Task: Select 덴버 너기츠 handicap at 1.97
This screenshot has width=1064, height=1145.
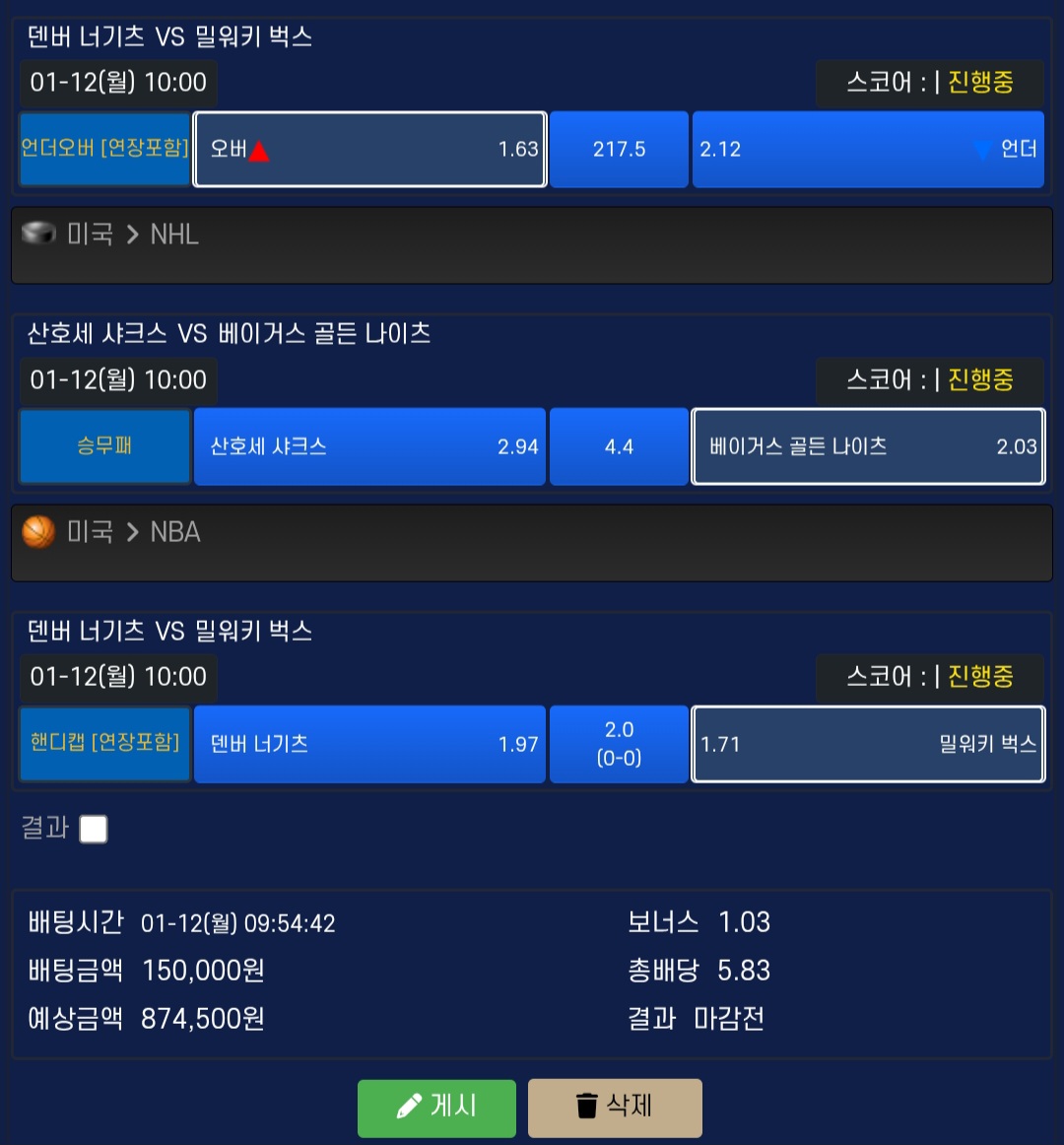Action: pos(370,744)
